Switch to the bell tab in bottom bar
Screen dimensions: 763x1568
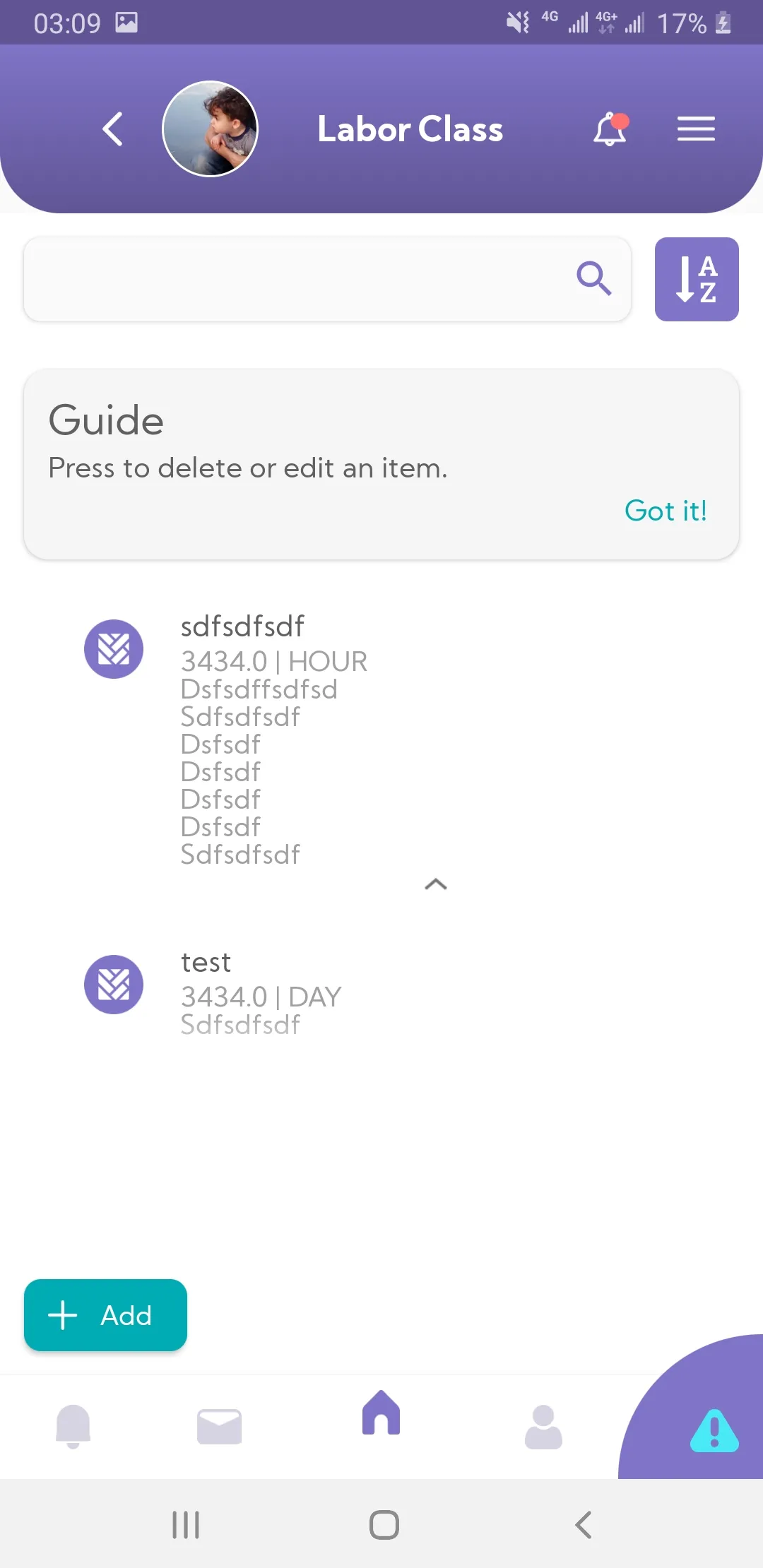[73, 1426]
